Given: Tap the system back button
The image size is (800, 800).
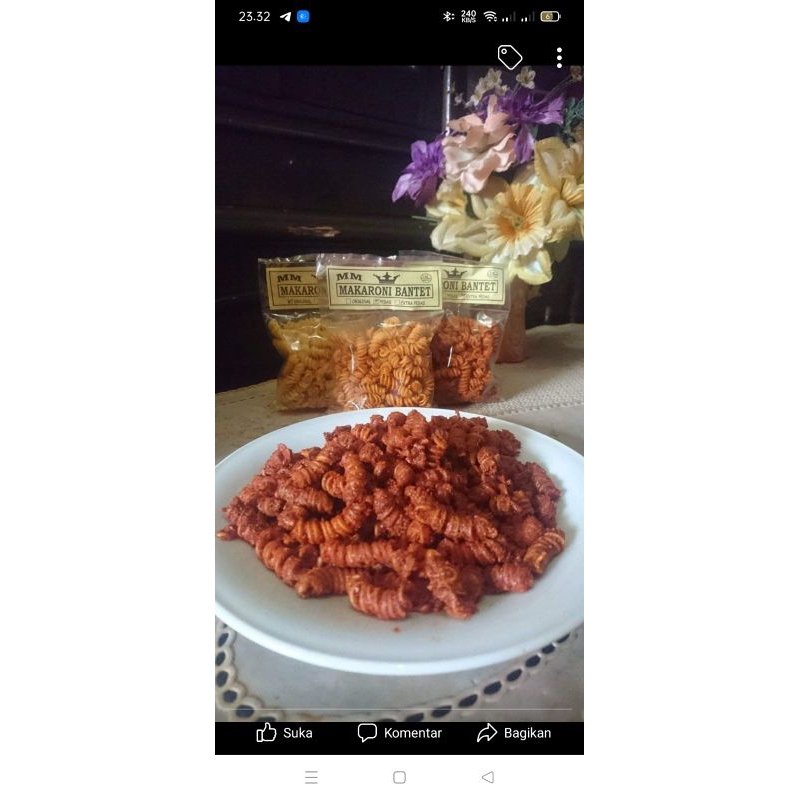Looking at the screenshot, I should (488, 777).
